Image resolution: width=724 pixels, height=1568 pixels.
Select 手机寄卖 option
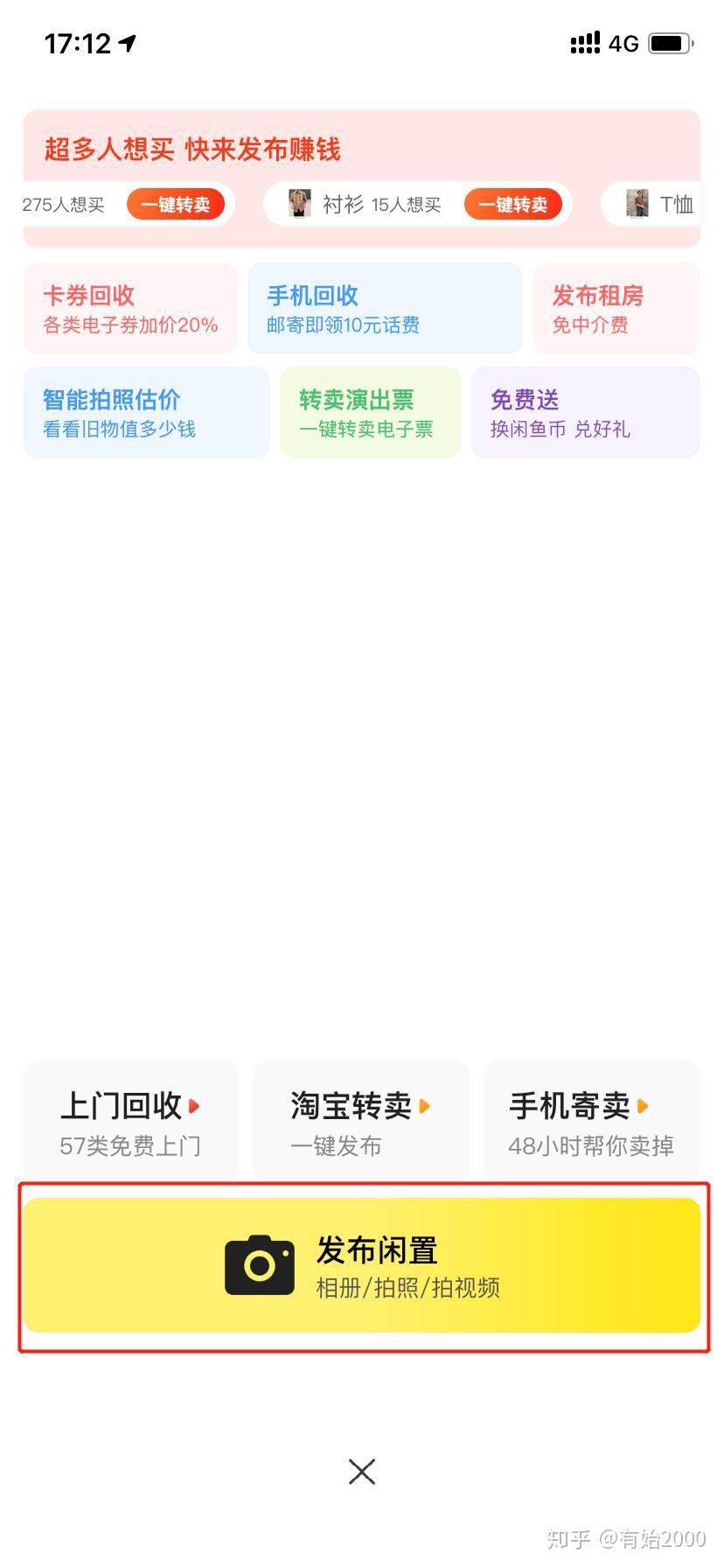point(592,1122)
